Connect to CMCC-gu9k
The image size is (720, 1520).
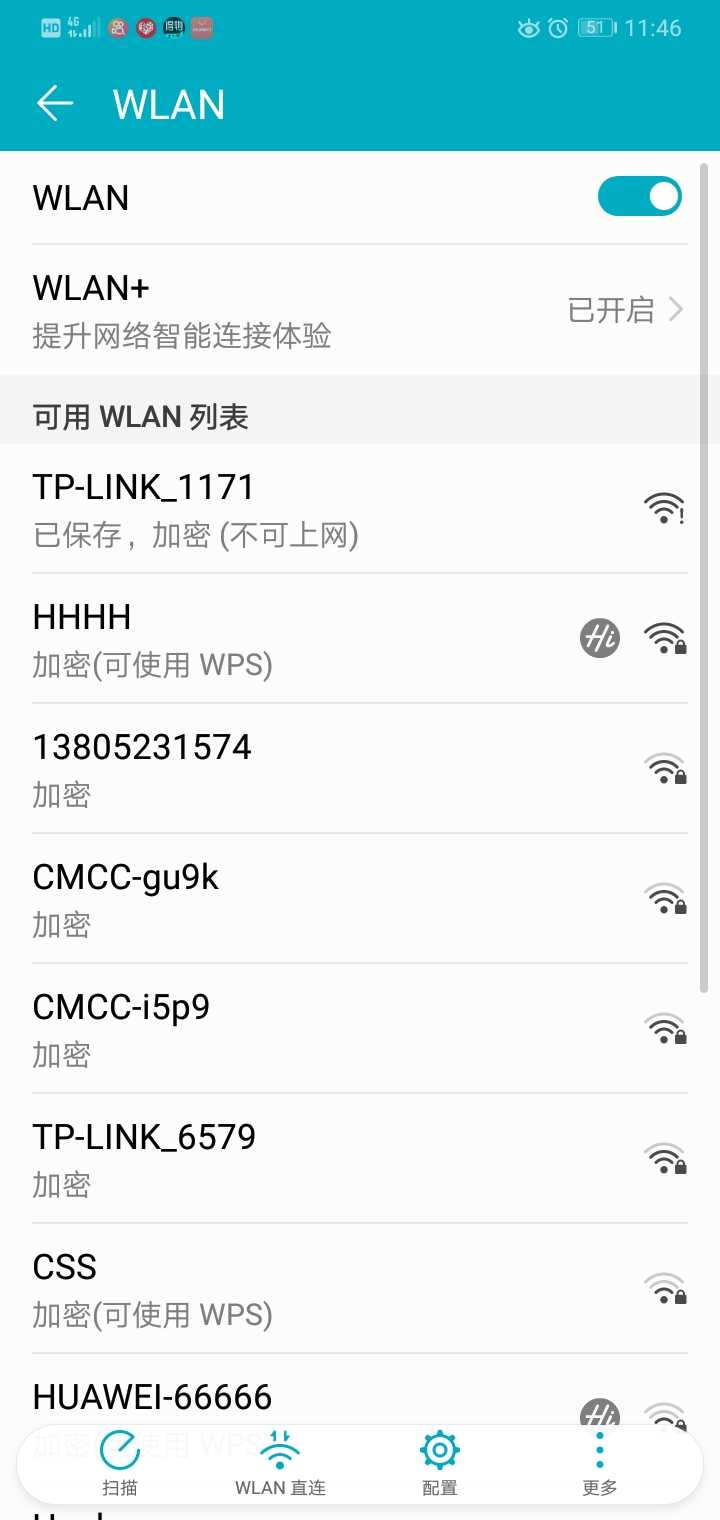coord(360,898)
